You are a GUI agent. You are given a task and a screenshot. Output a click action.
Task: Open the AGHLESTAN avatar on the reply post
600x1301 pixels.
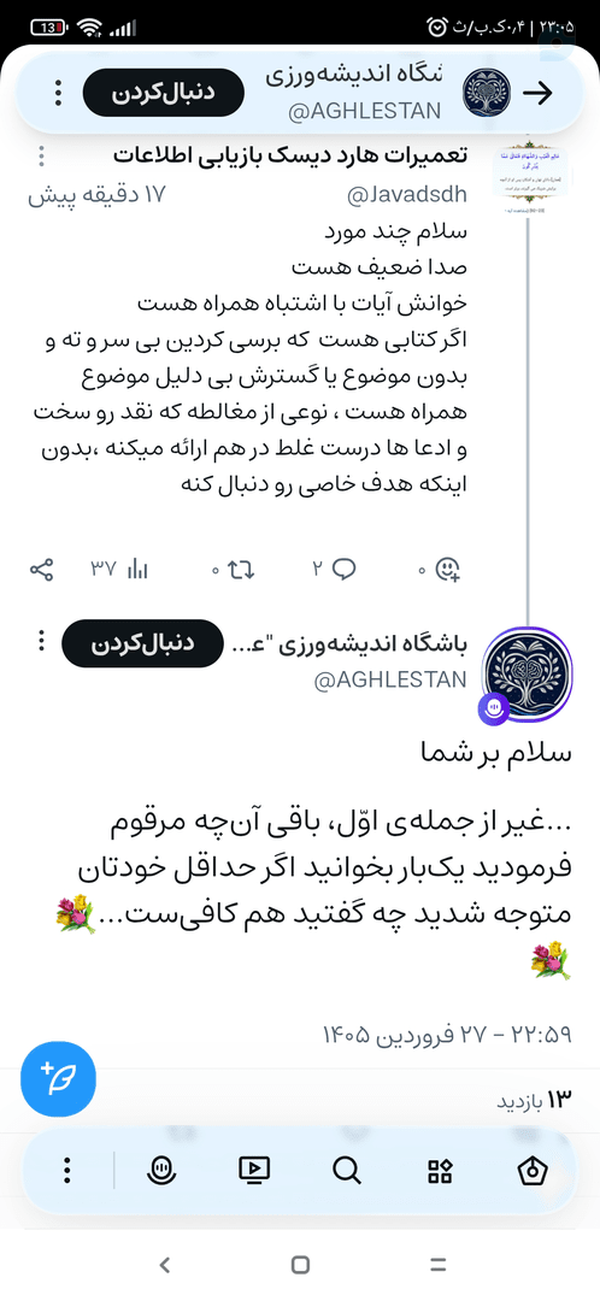[x=527, y=669]
